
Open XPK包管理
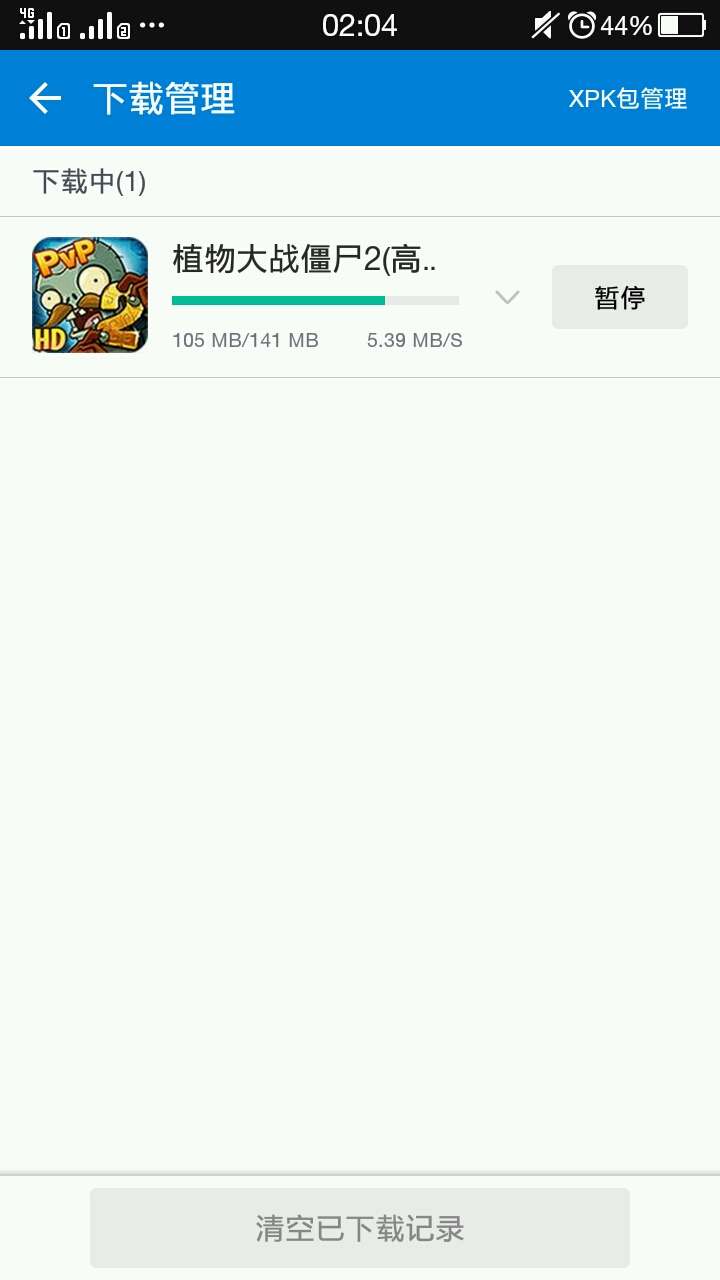[x=628, y=99]
